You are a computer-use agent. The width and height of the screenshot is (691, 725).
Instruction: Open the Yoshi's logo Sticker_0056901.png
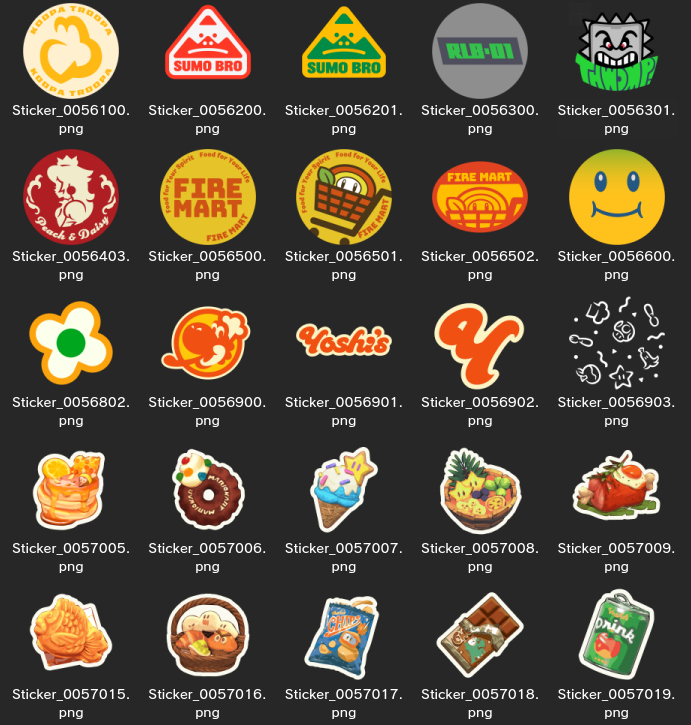(x=344, y=343)
